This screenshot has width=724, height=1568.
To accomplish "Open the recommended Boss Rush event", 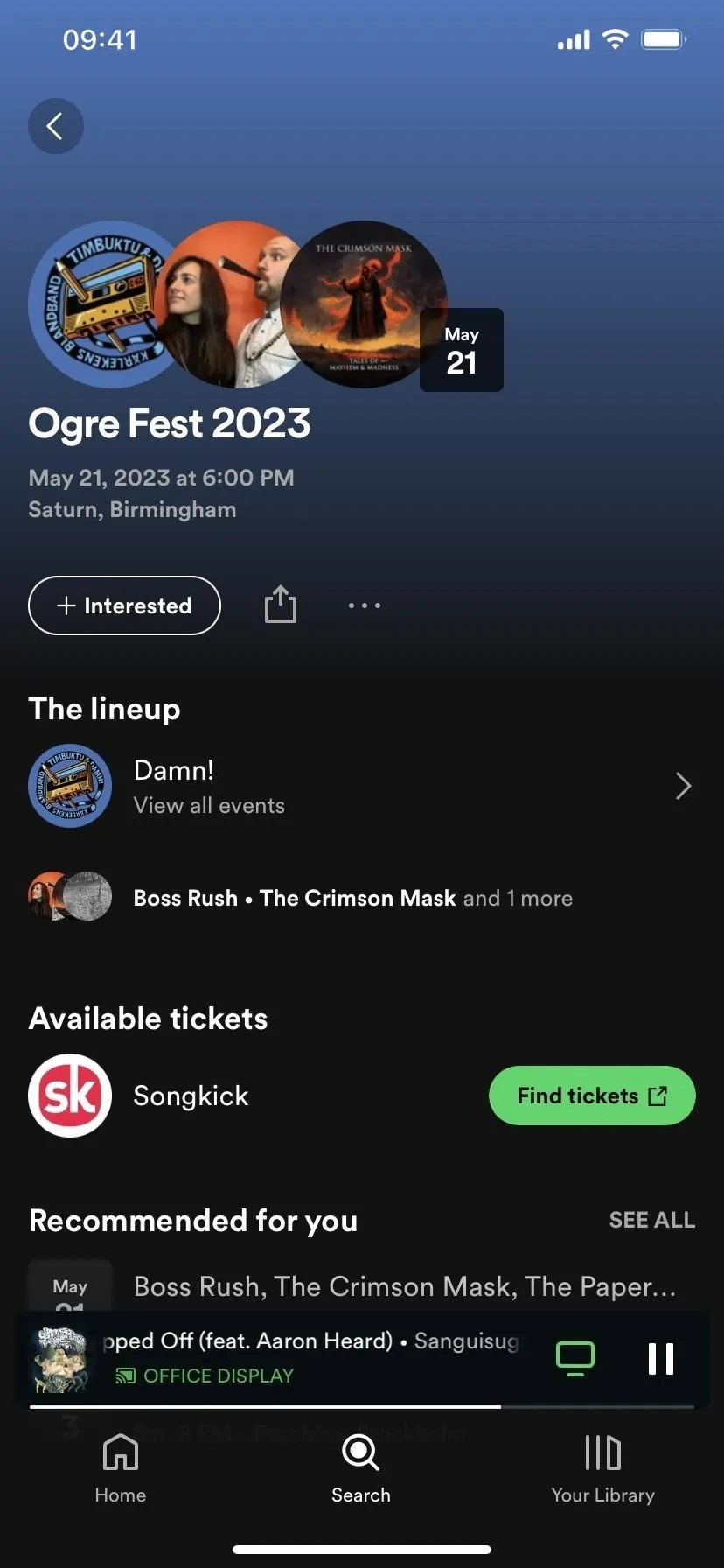I will click(362, 1286).
